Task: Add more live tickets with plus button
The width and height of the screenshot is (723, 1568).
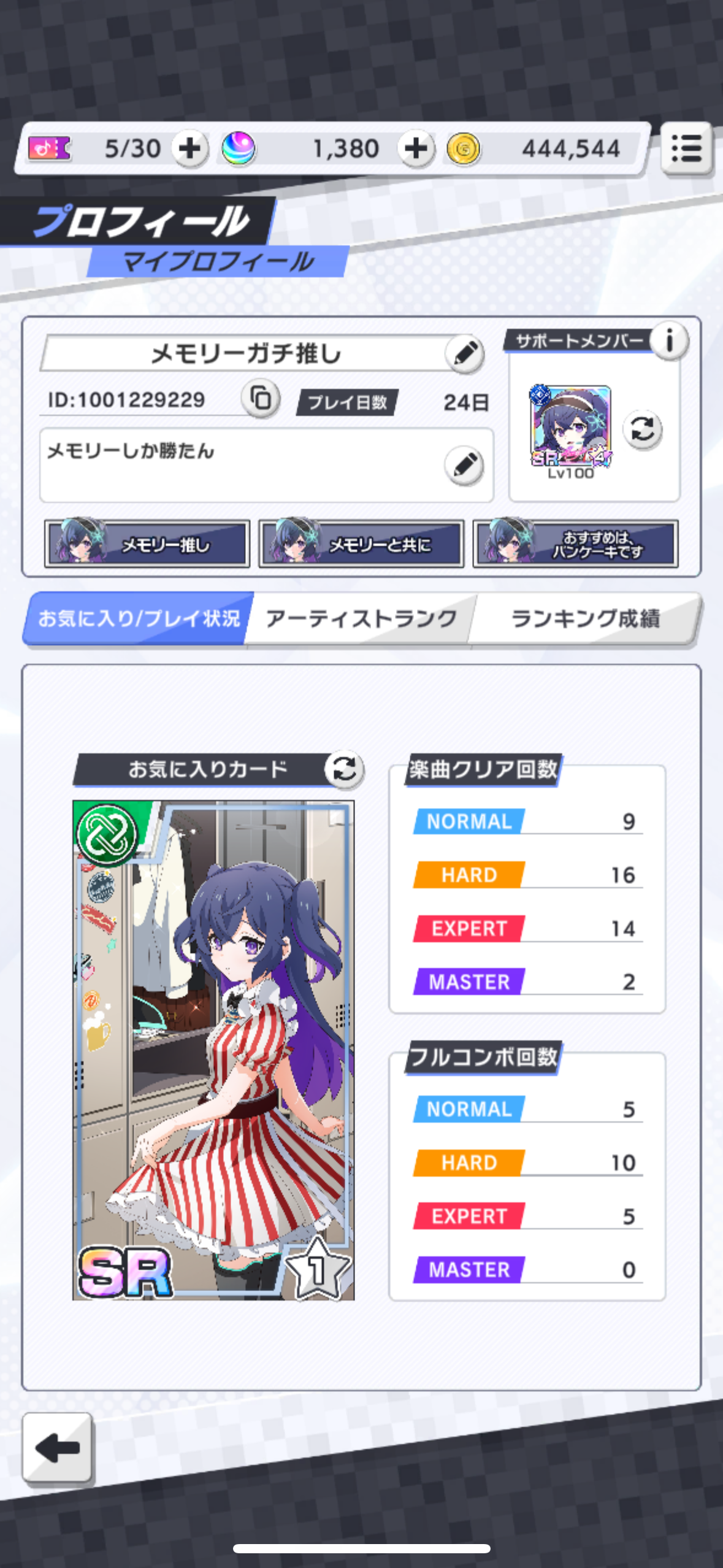Action: 189,148
